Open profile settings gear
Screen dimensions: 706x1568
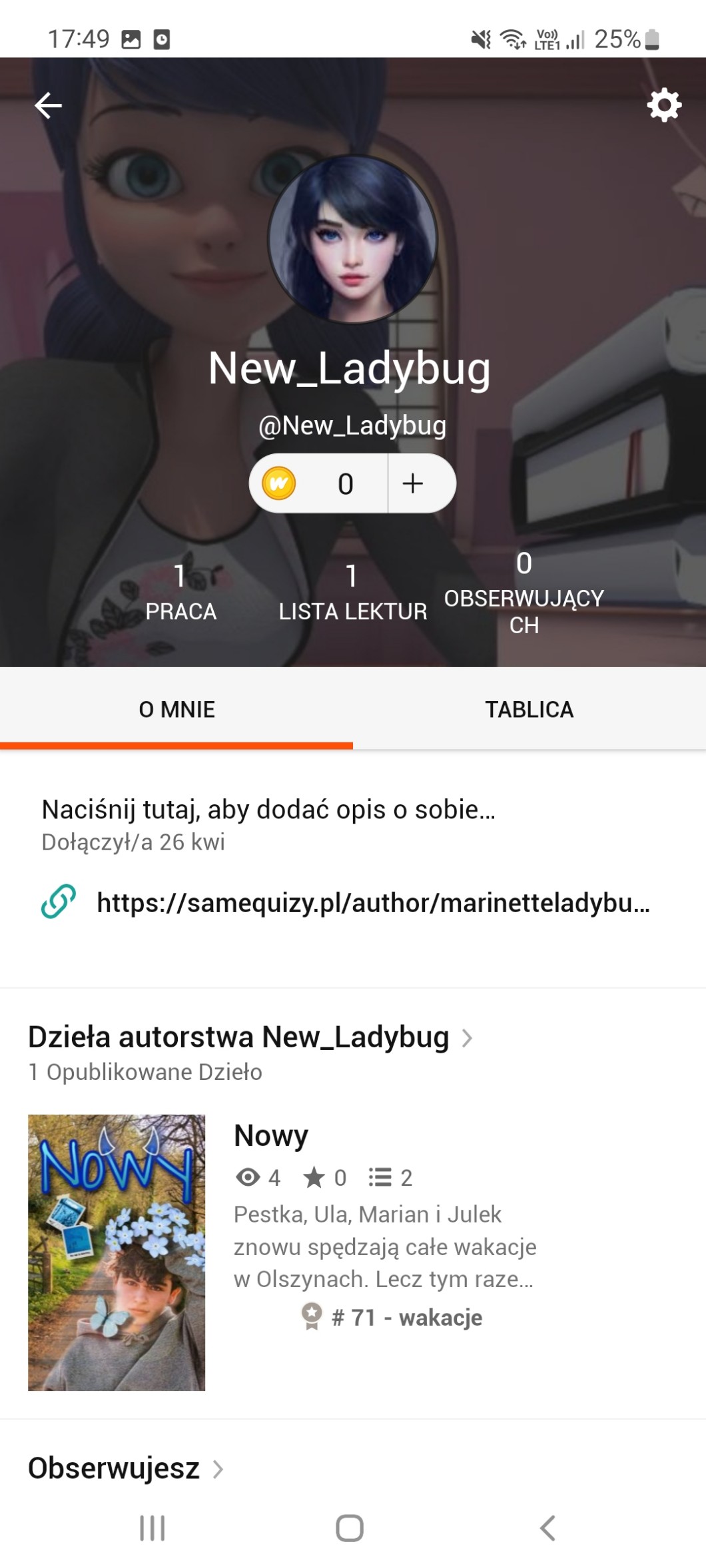pos(664,105)
